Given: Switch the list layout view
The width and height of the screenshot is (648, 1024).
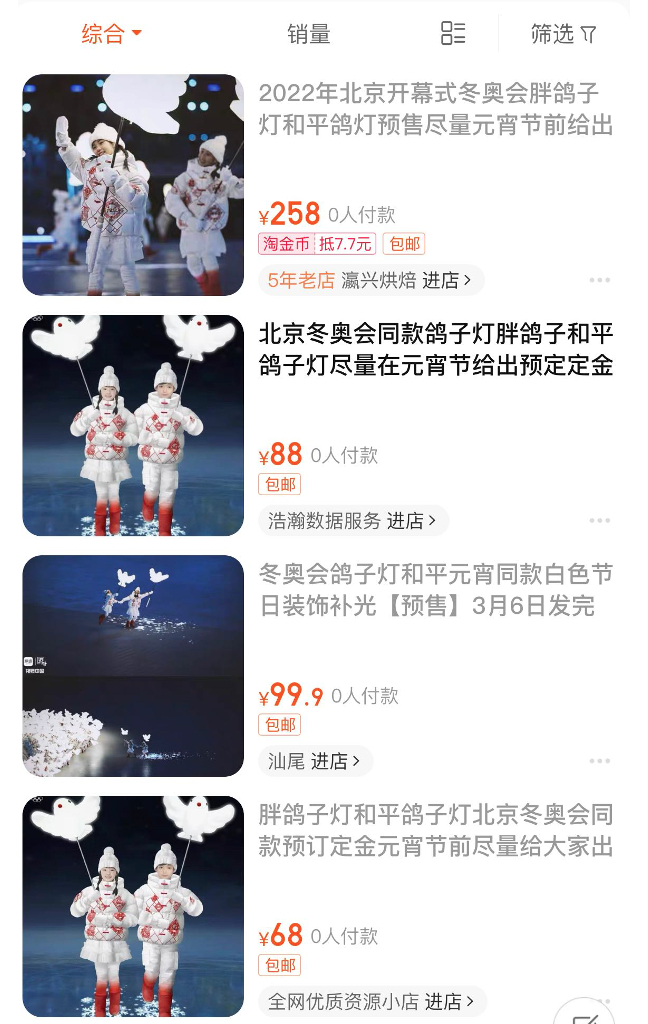Looking at the screenshot, I should click(x=453, y=34).
